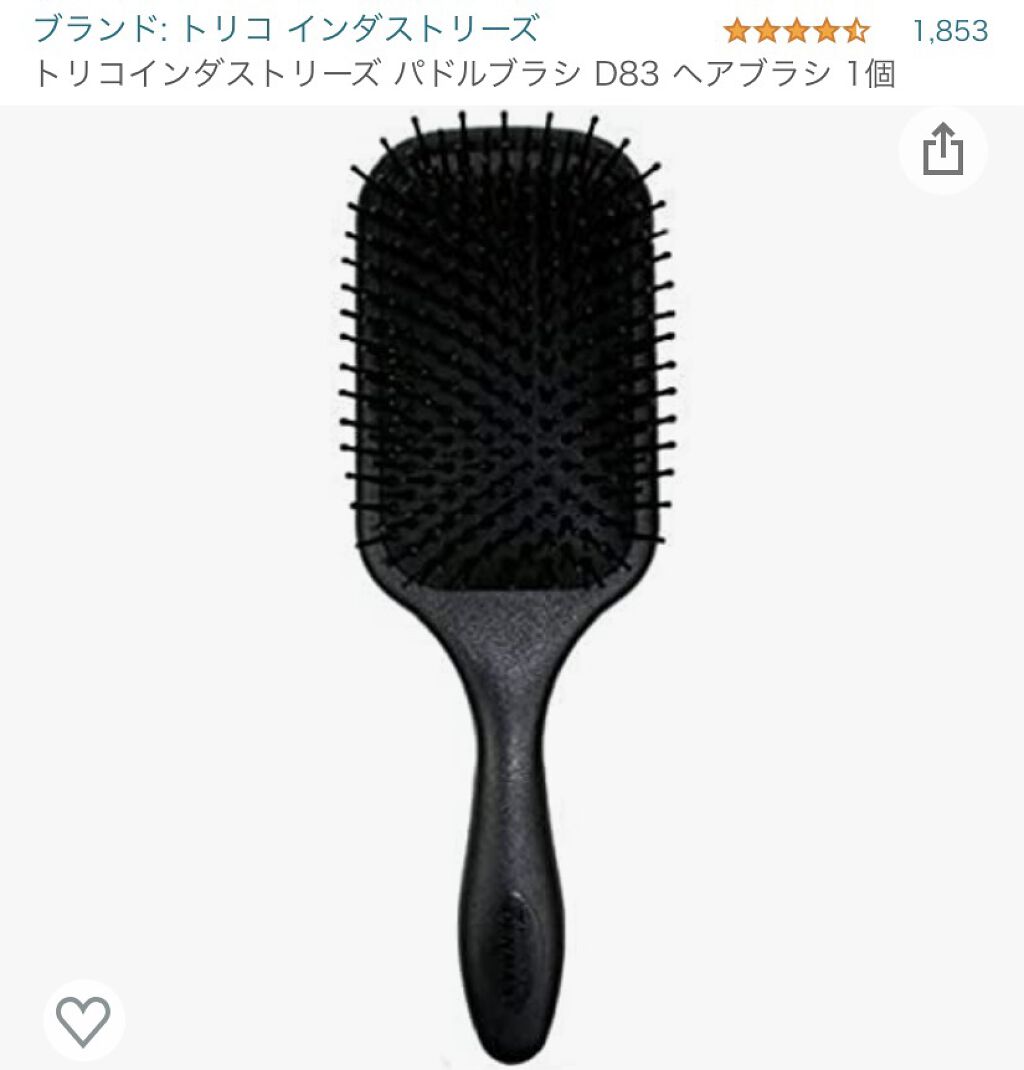Open the トリコ インダストリーズ brand link
This screenshot has height=1070, width=1024.
(286, 29)
